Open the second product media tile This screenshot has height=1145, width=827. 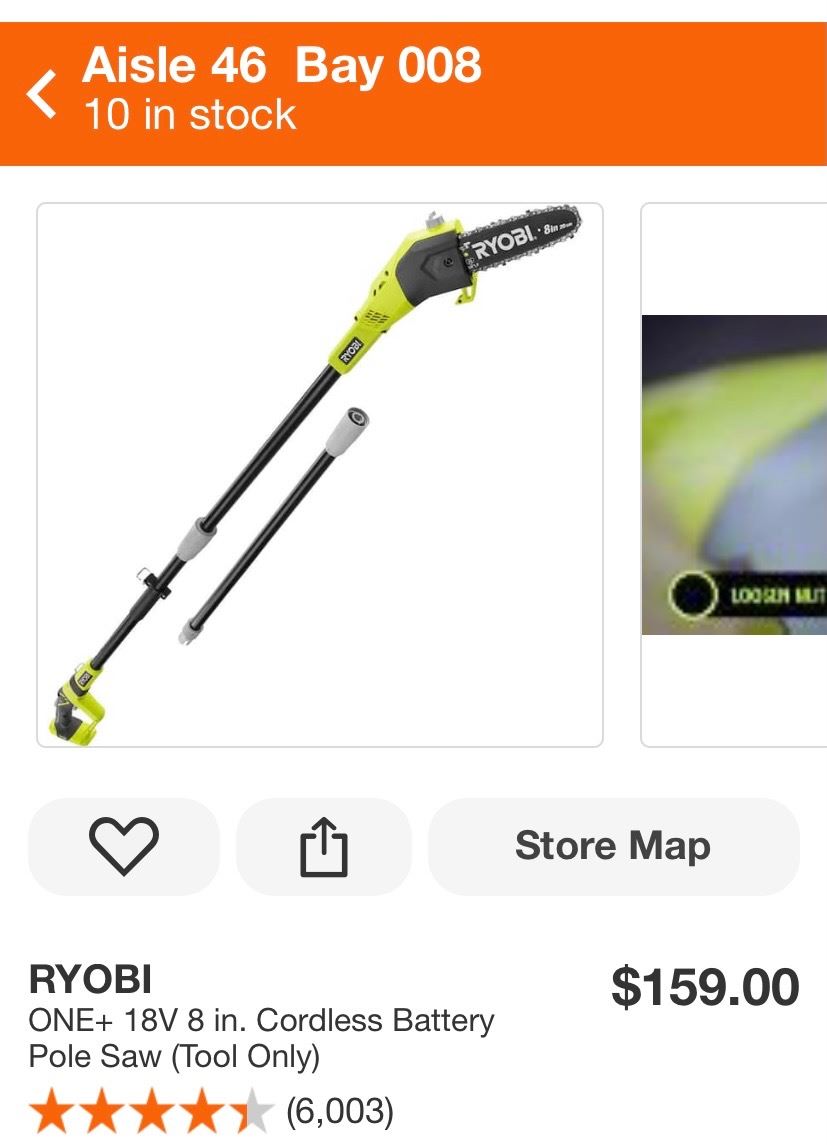735,475
